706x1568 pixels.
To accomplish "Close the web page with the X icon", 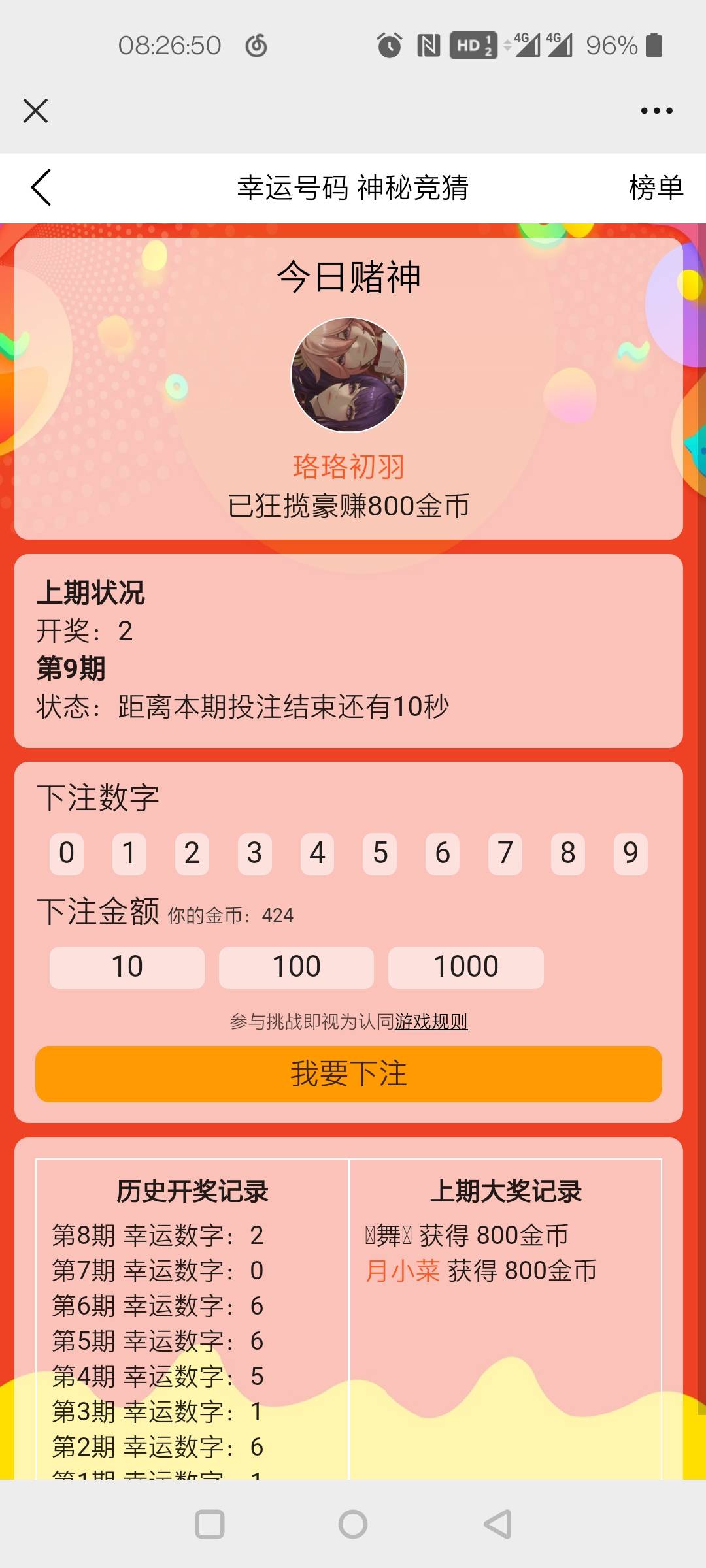I will pyautogui.click(x=35, y=110).
